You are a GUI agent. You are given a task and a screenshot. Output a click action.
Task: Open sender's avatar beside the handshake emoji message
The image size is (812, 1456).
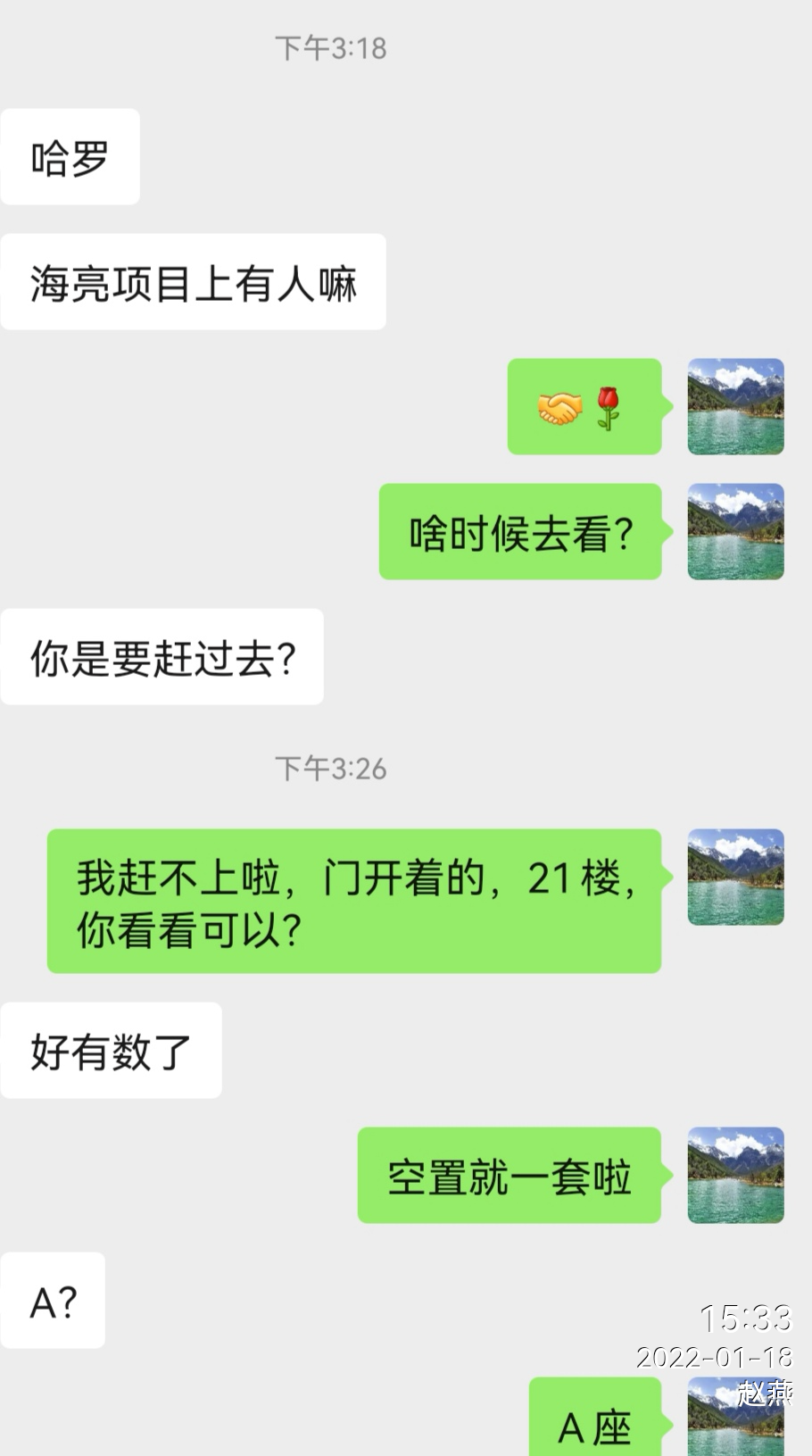point(735,407)
